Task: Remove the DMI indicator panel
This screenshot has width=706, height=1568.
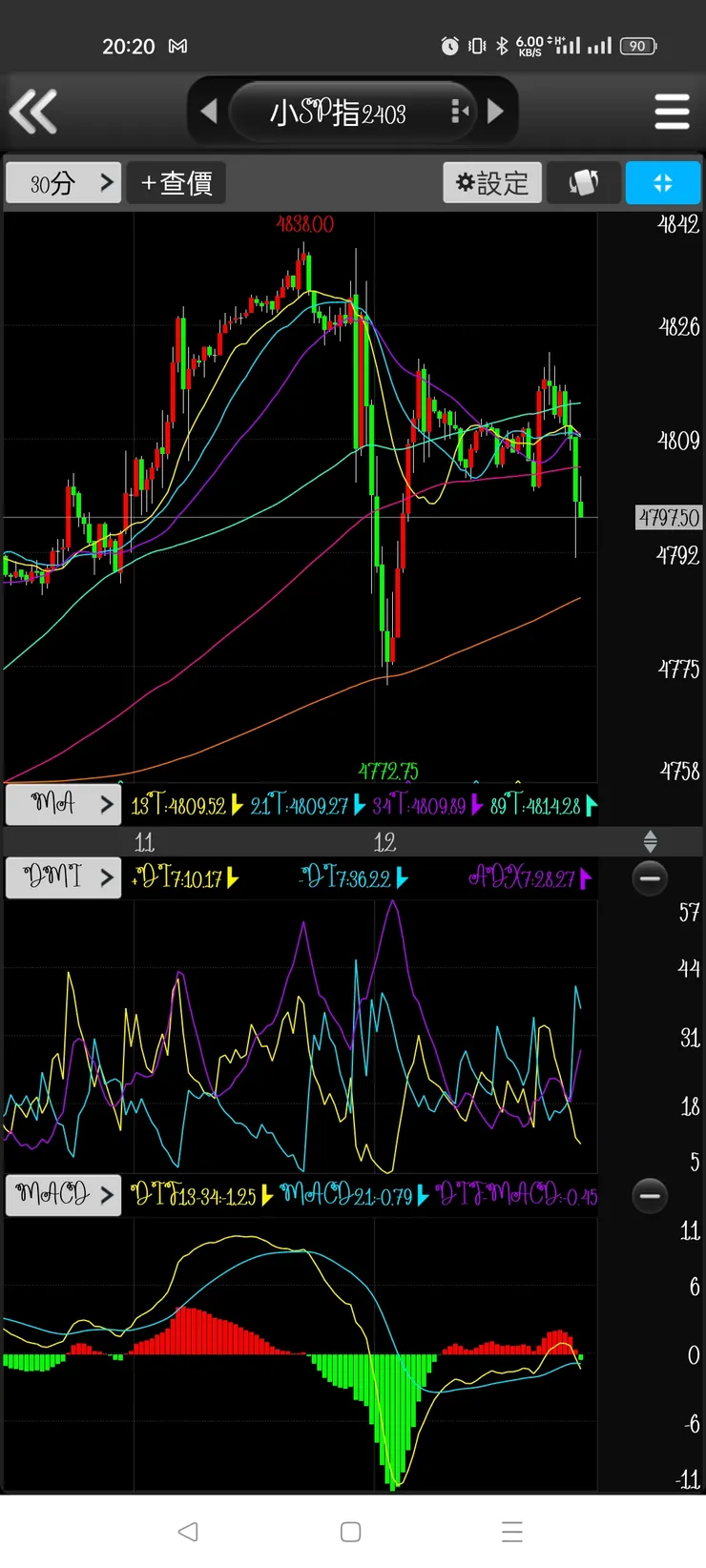Action: click(650, 877)
